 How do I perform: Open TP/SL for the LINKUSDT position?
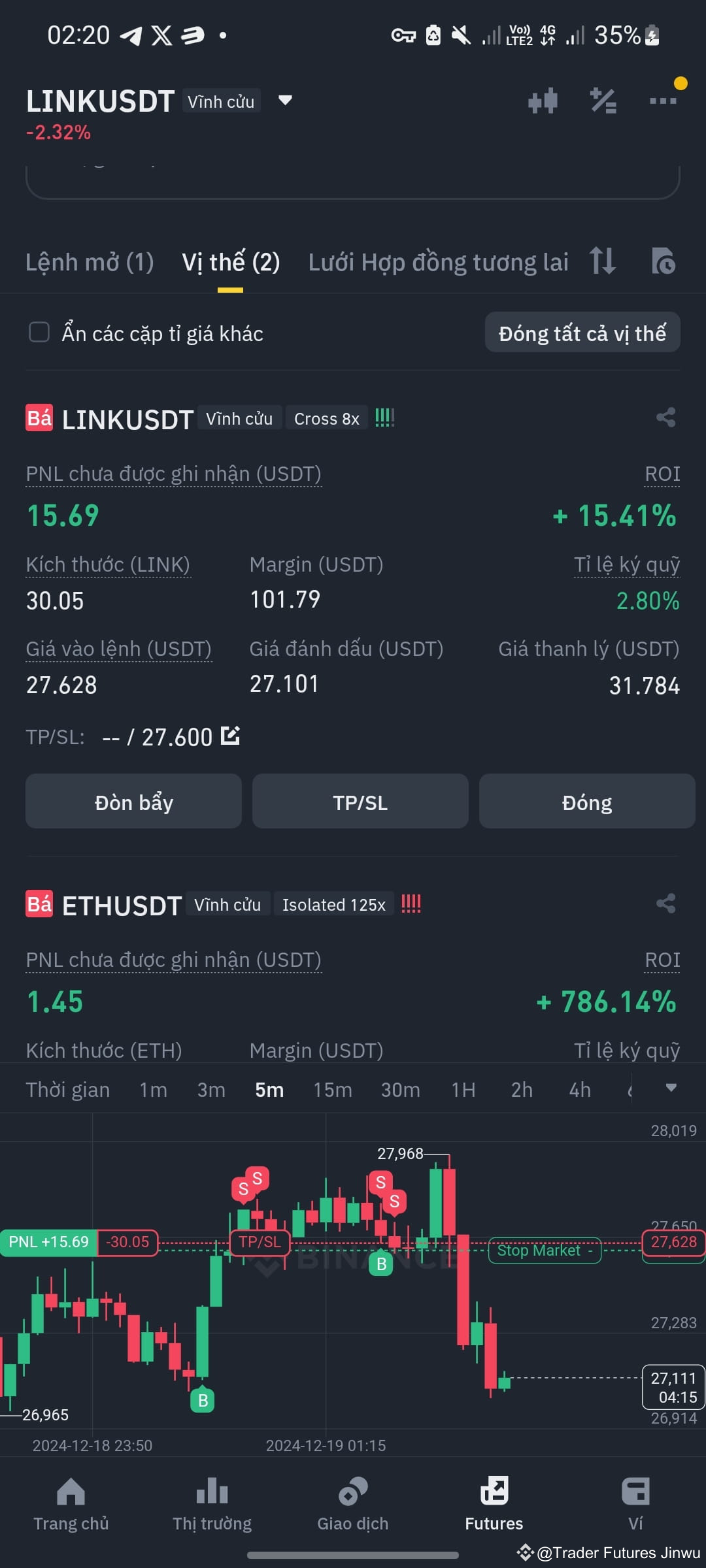coord(360,802)
